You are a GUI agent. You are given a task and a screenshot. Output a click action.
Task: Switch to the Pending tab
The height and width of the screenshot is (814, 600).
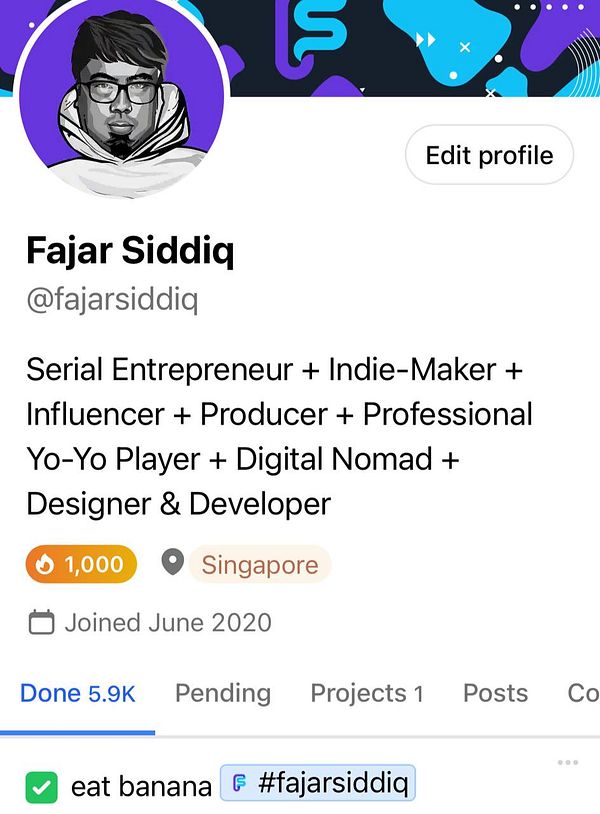click(x=222, y=693)
